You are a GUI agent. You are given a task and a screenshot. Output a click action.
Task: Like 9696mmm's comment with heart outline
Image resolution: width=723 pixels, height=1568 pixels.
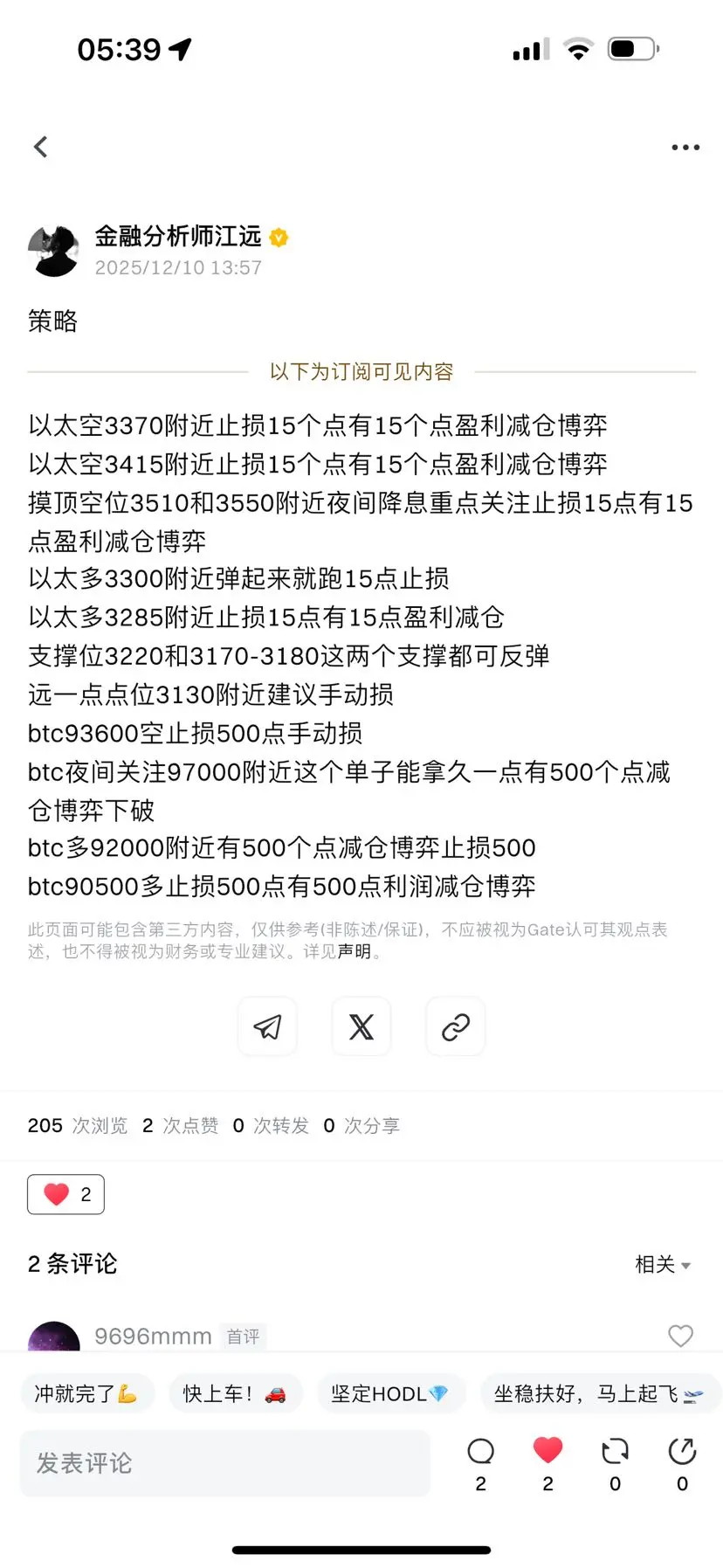click(x=680, y=1336)
